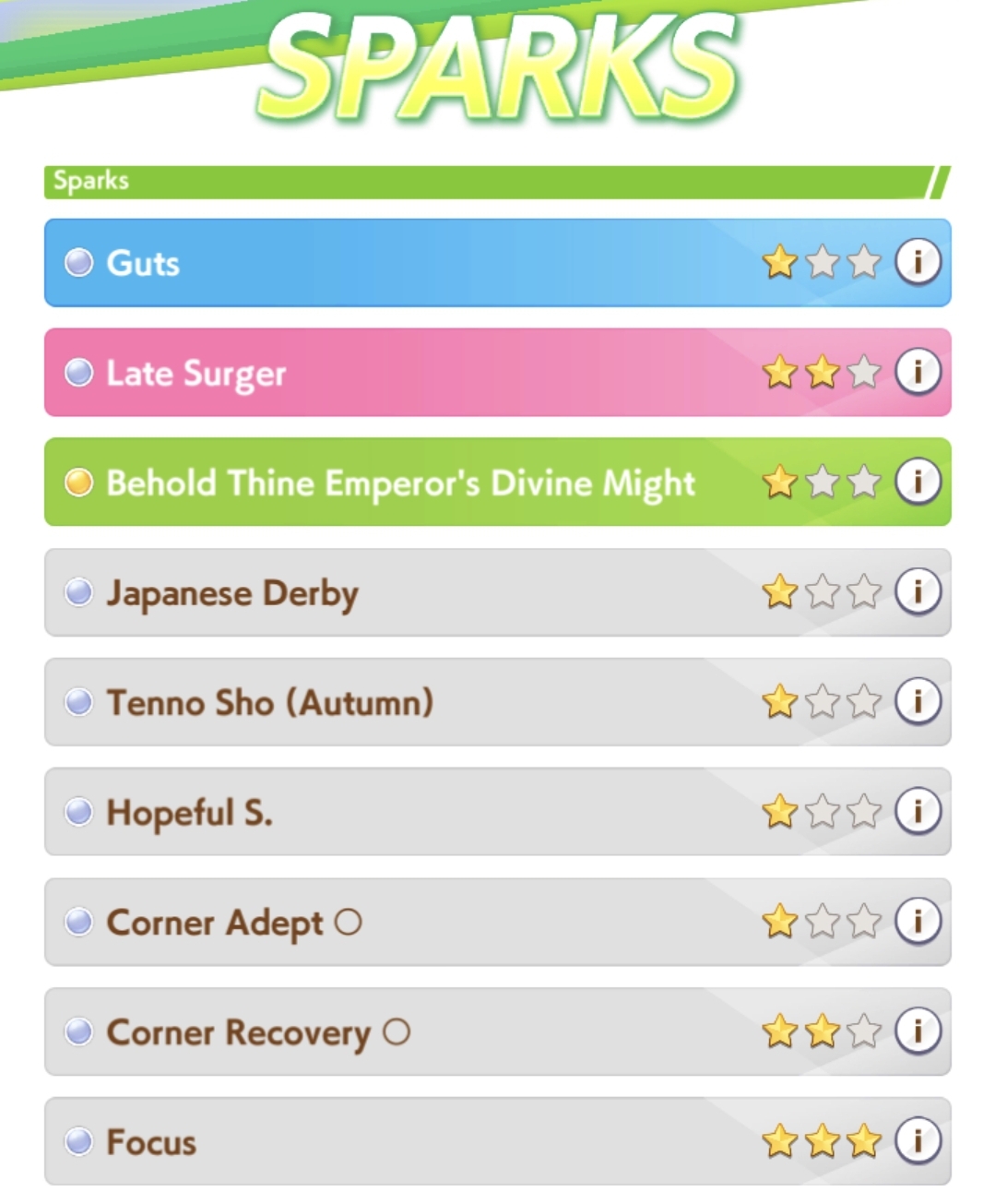The image size is (995, 1204).
Task: Show Hopeful S. spark details
Action: pyautogui.click(x=918, y=811)
